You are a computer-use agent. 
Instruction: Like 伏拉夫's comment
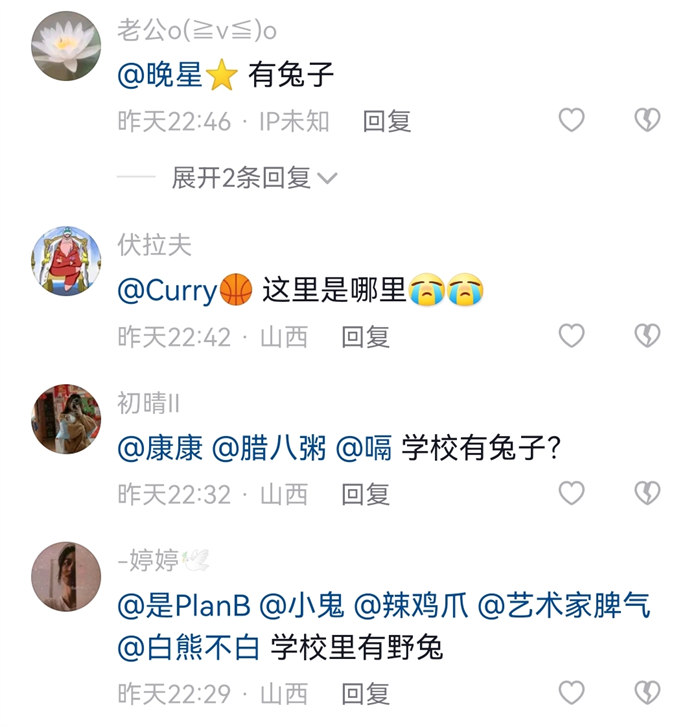click(x=571, y=336)
